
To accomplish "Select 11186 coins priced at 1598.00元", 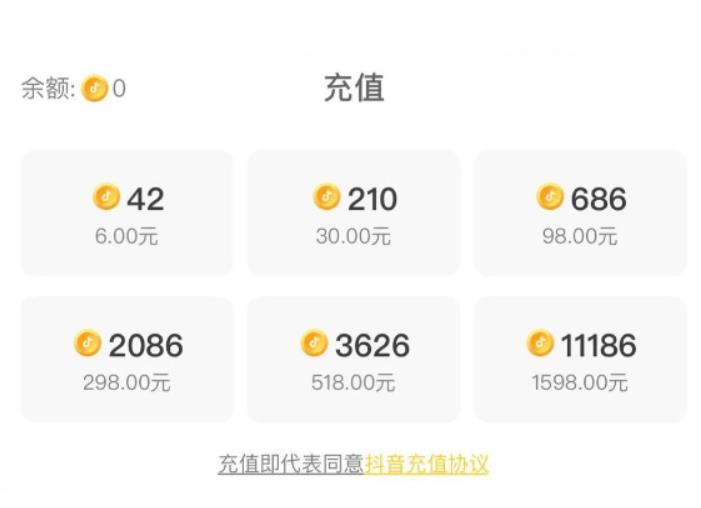I will click(x=580, y=360).
